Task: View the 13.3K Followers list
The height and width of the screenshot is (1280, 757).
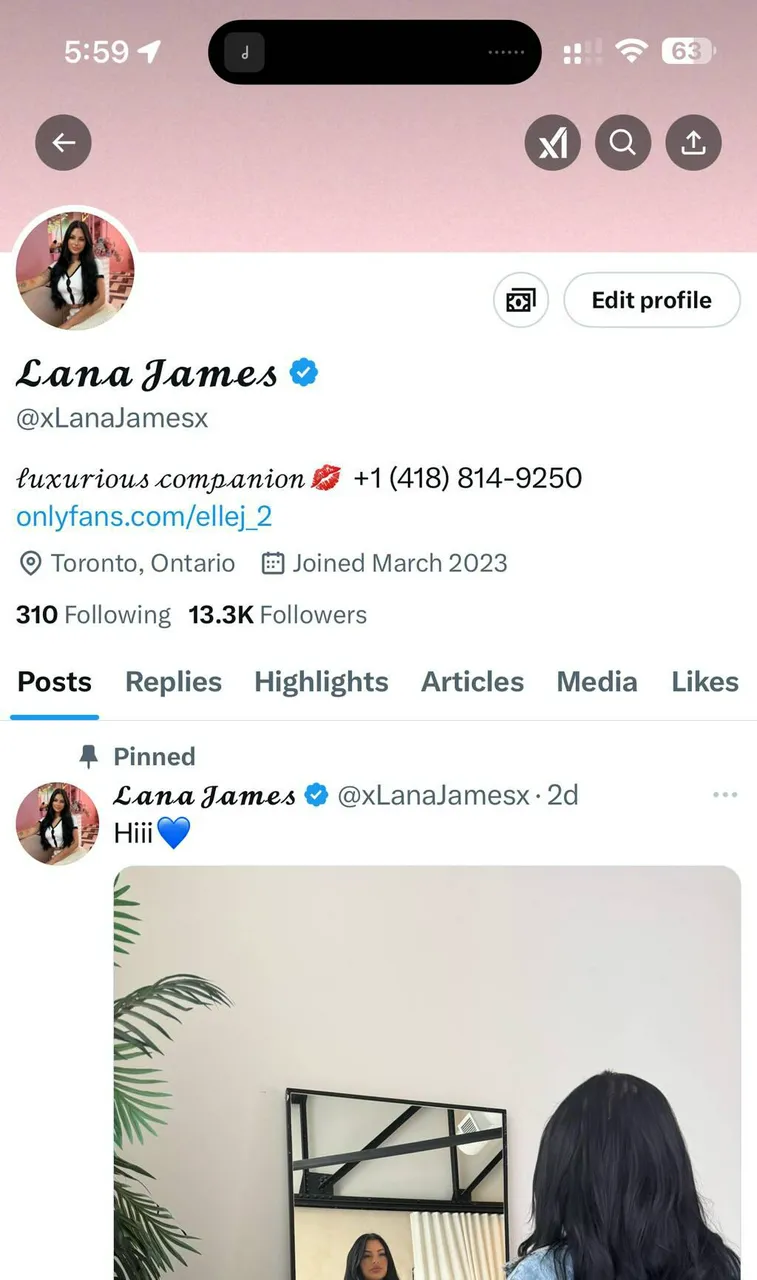Action: tap(277, 614)
